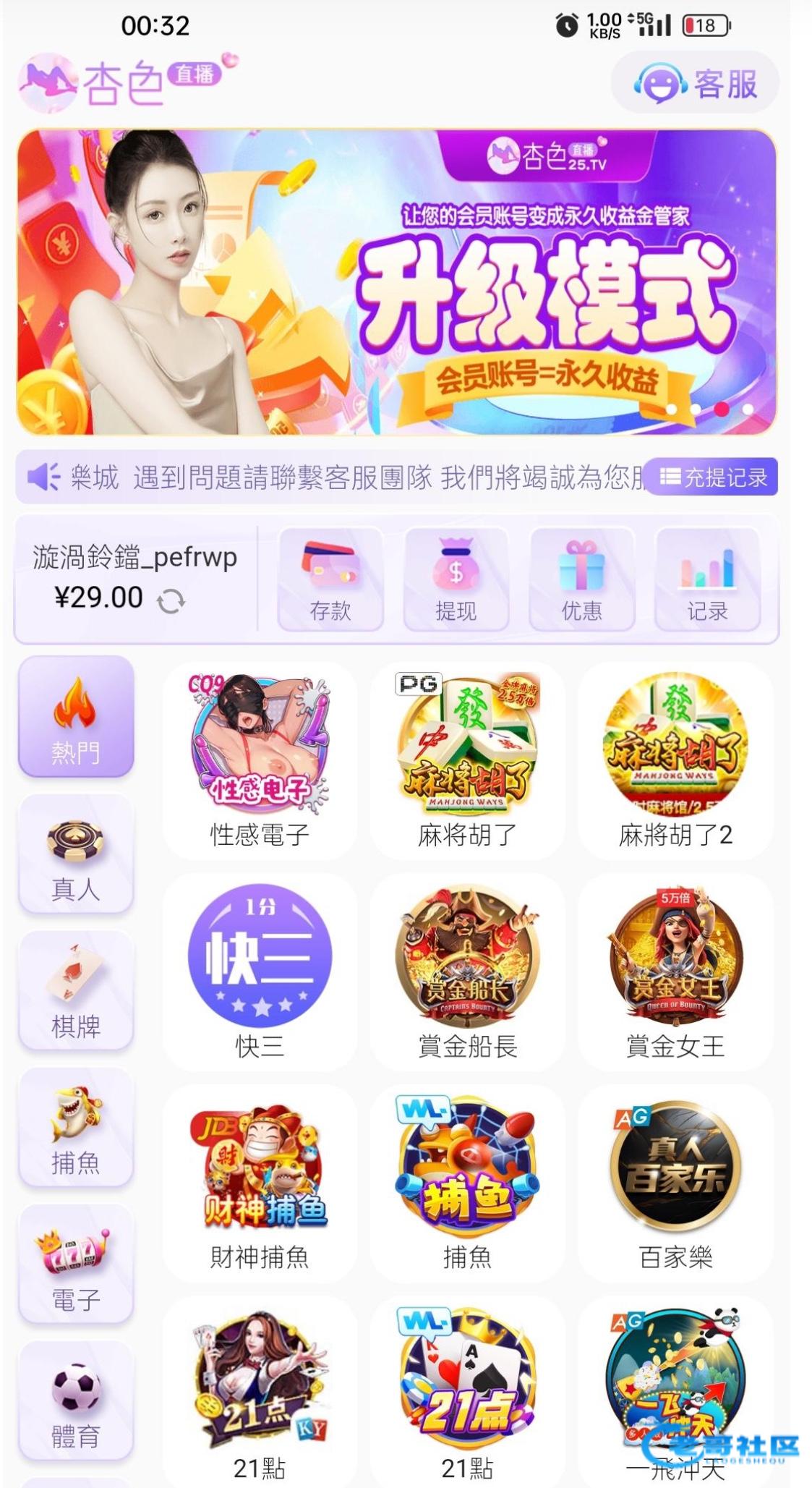Image resolution: width=812 pixels, height=1488 pixels.
Task: Switch to the 真人 category
Action: point(76,854)
